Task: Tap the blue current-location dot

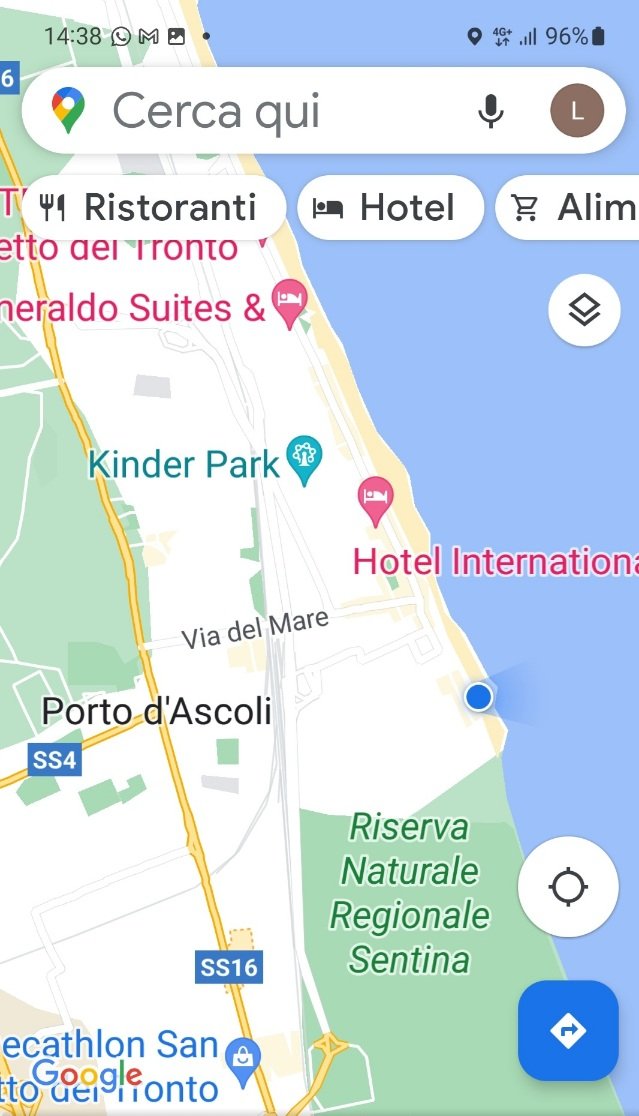Action: tap(479, 697)
